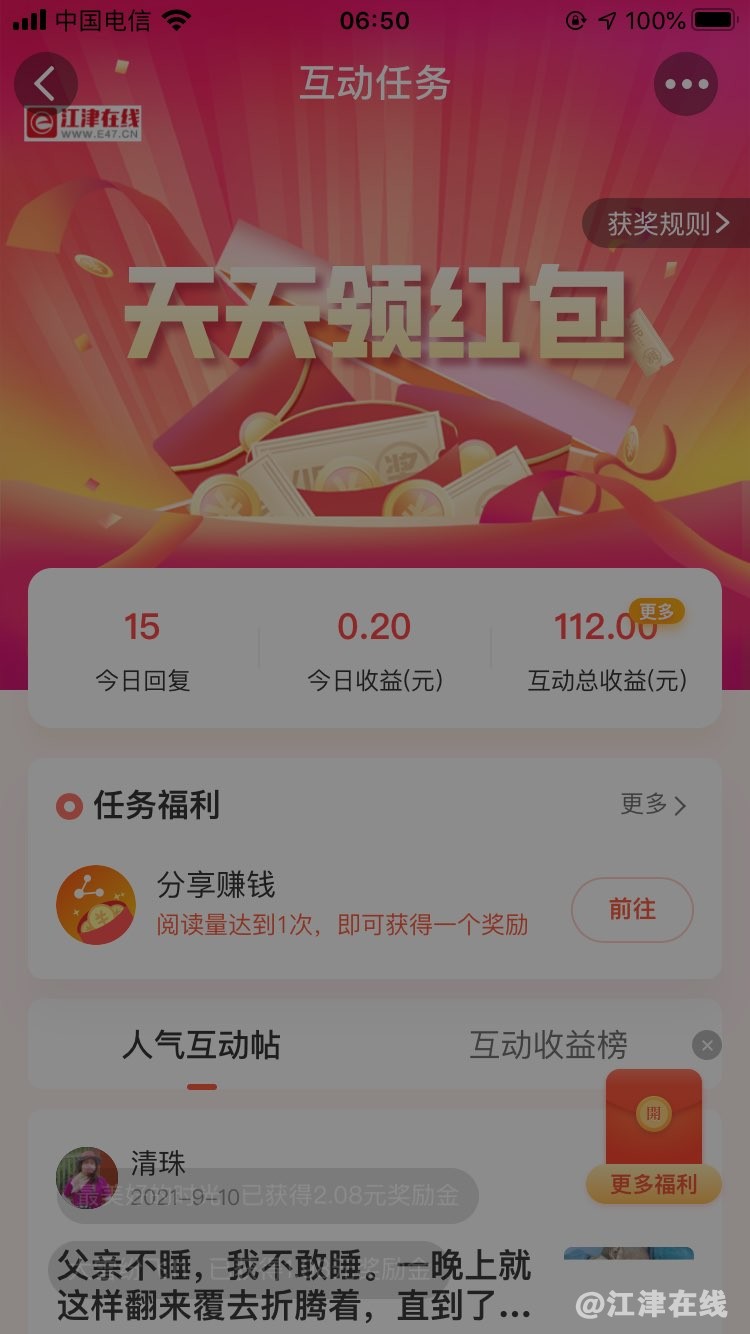Dismiss floating red packet with X
The image size is (750, 1334).
(x=707, y=1046)
